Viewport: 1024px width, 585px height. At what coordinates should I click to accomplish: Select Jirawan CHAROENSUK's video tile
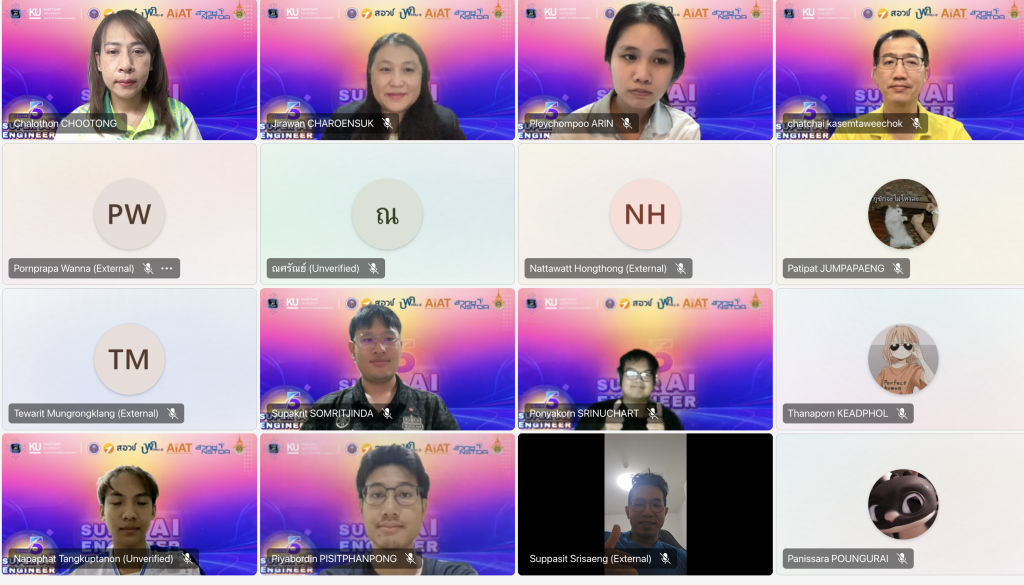[x=387, y=70]
